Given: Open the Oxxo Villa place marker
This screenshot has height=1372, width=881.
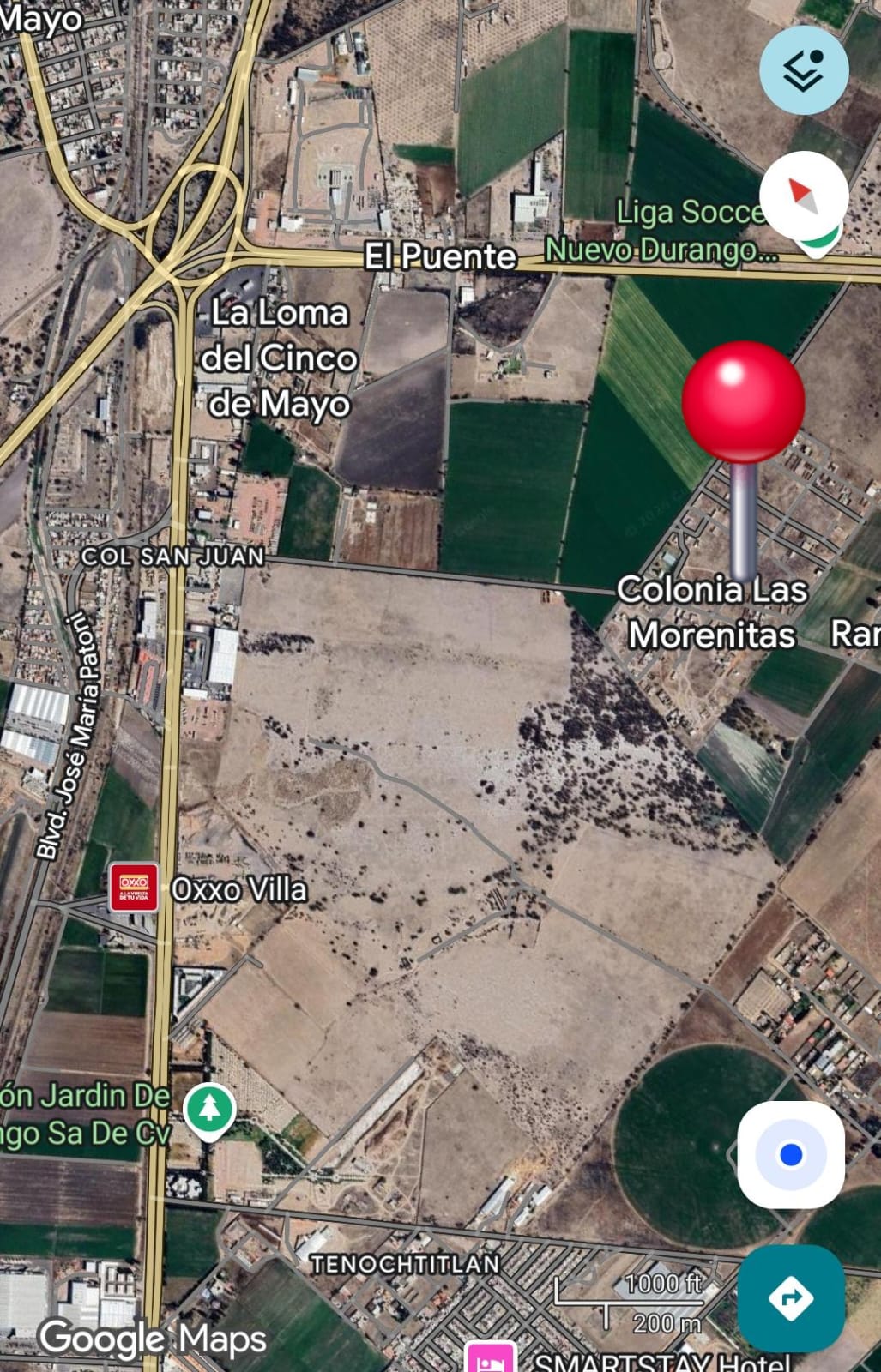Looking at the screenshot, I should [x=134, y=888].
